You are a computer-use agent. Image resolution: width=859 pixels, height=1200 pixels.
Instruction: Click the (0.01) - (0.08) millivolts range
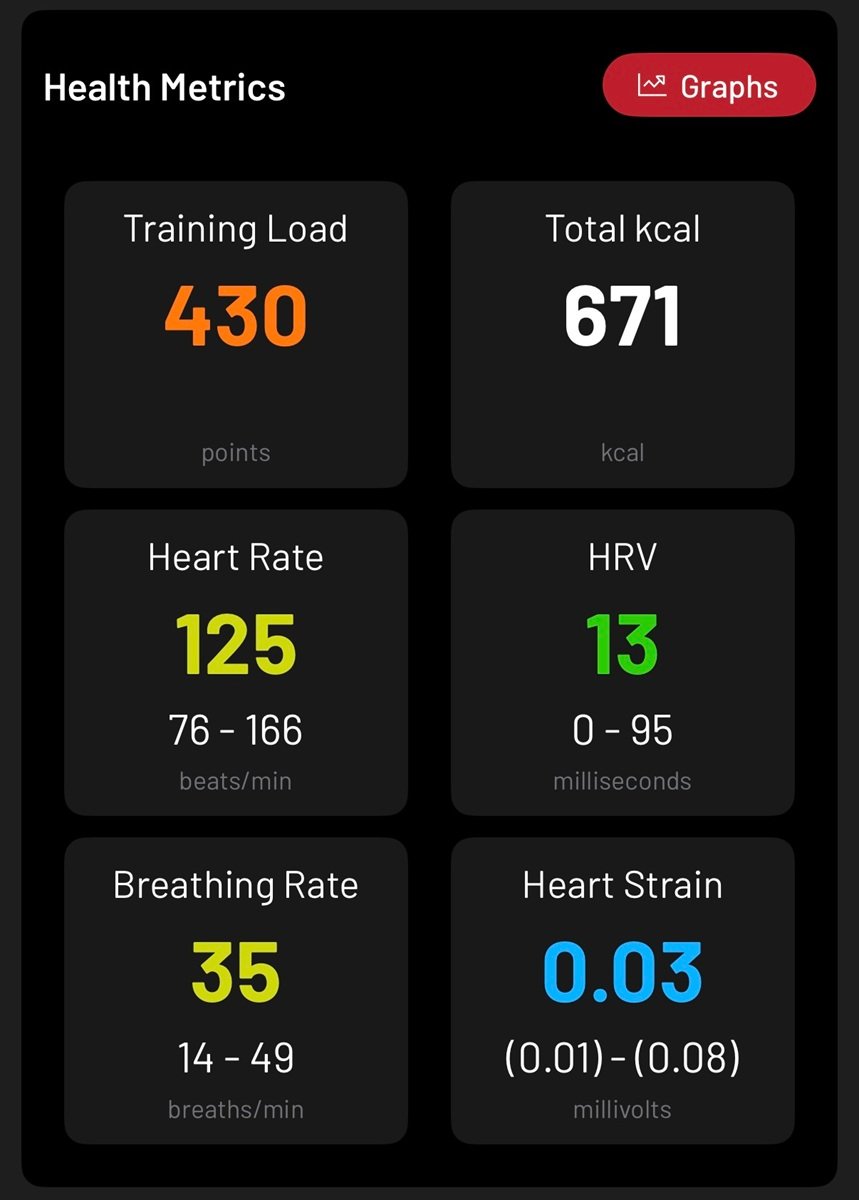(622, 1058)
